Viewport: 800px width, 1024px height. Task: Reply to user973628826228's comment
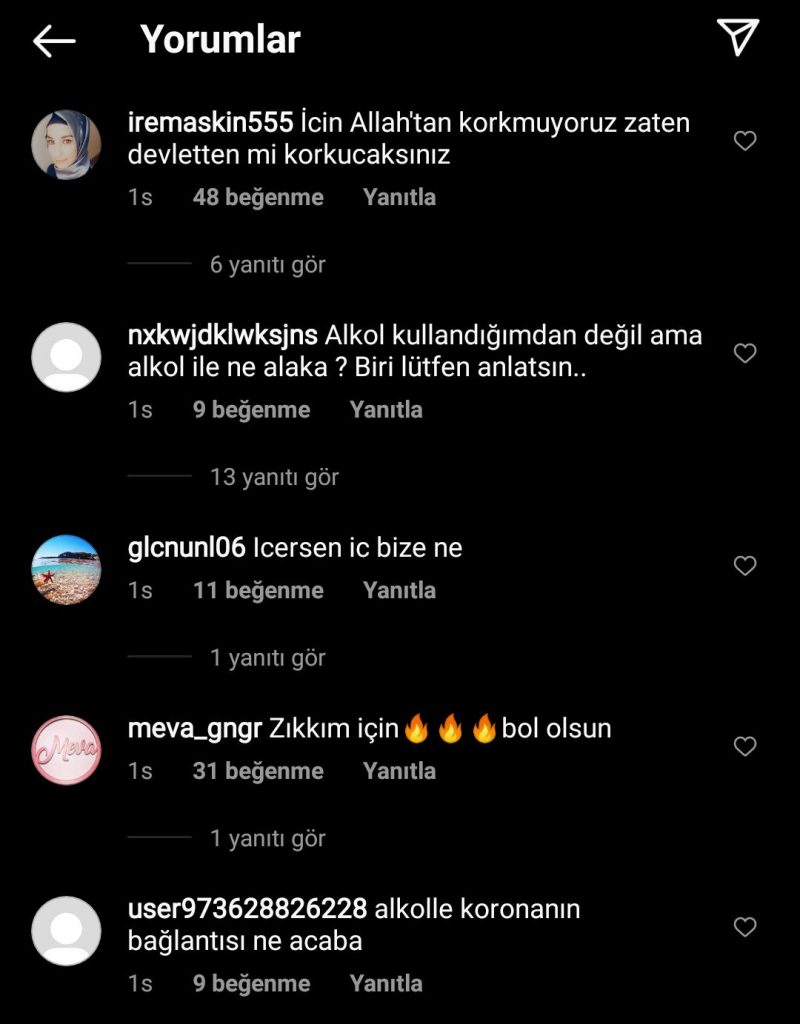[385, 984]
